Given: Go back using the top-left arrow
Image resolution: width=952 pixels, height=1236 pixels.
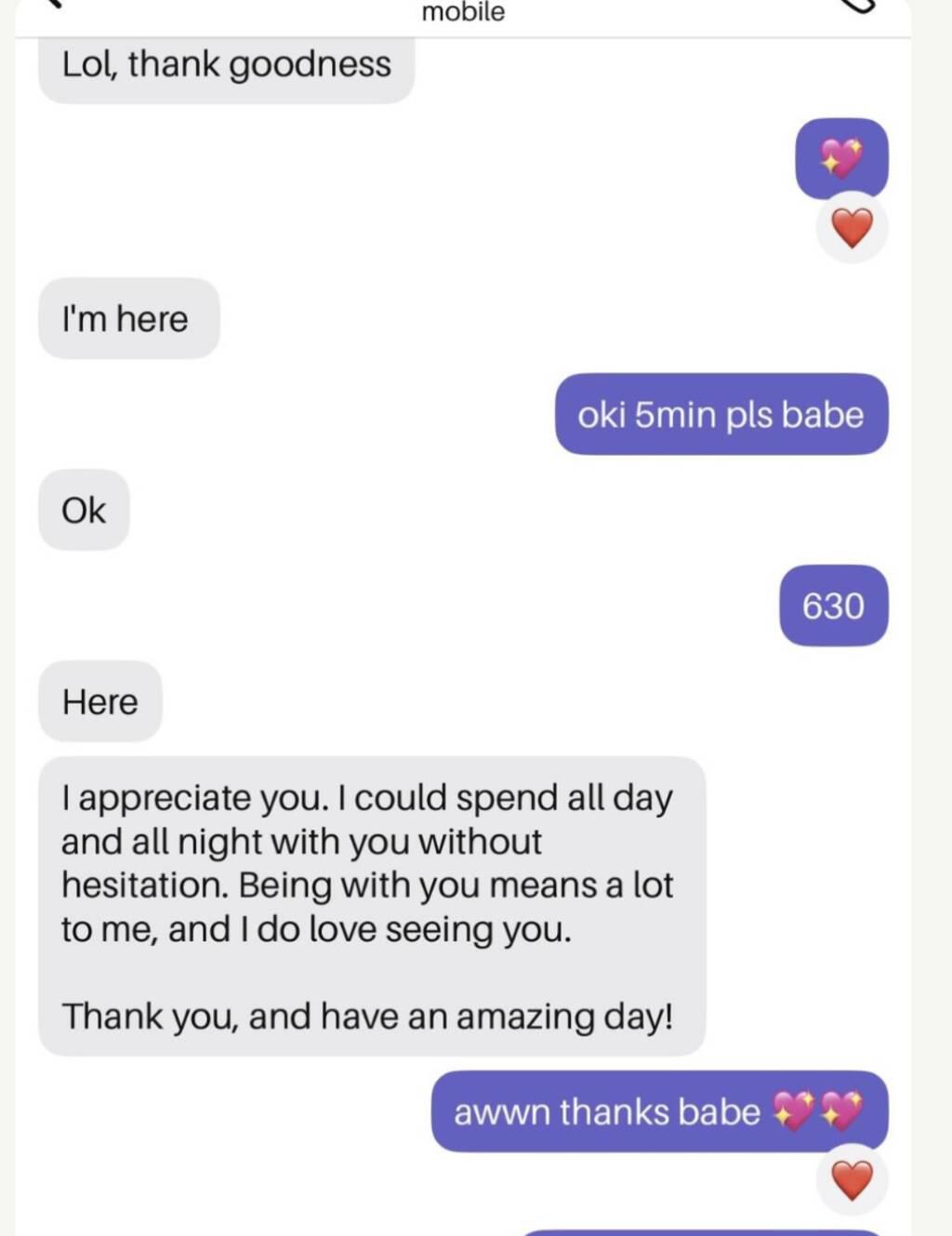Looking at the screenshot, I should pos(54,5).
